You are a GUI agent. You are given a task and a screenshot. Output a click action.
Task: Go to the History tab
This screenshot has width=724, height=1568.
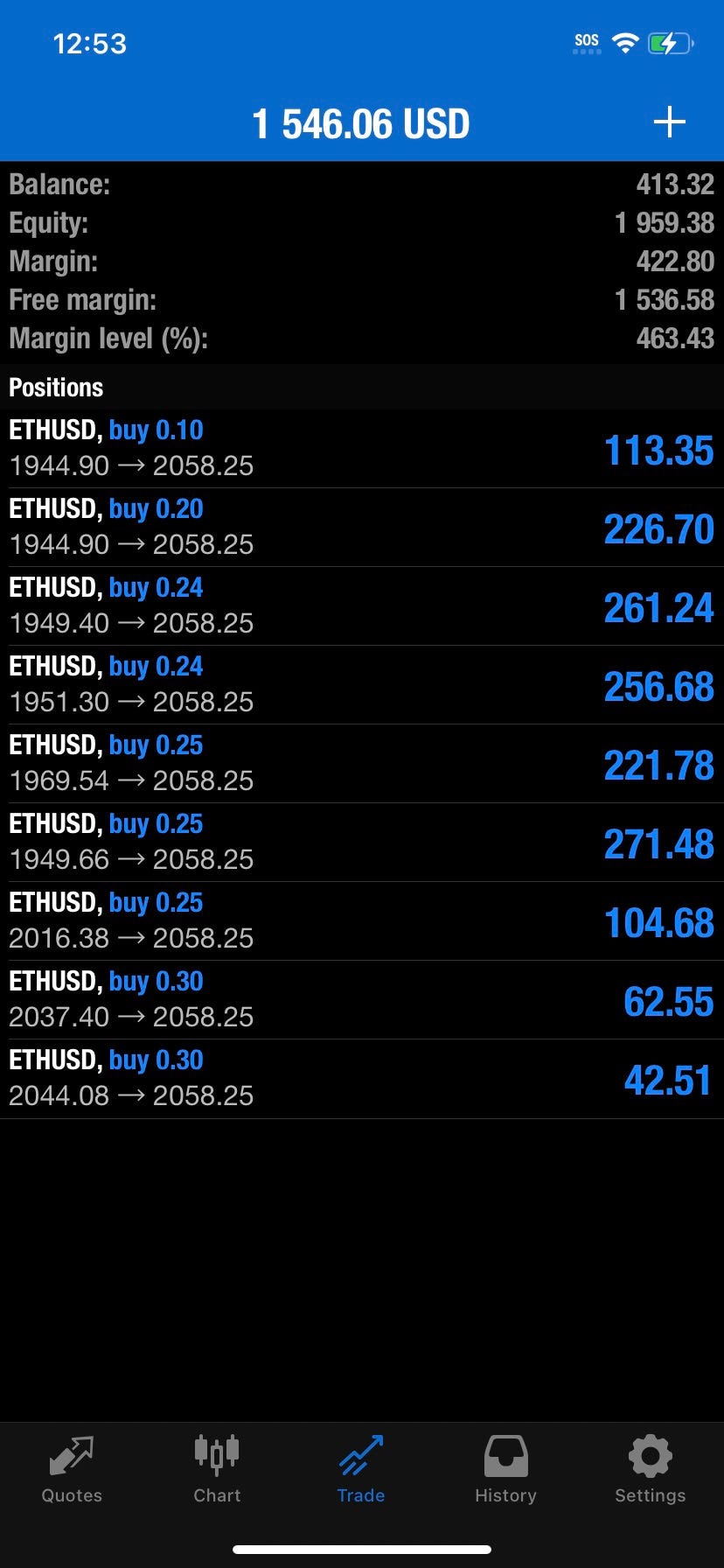[505, 1470]
